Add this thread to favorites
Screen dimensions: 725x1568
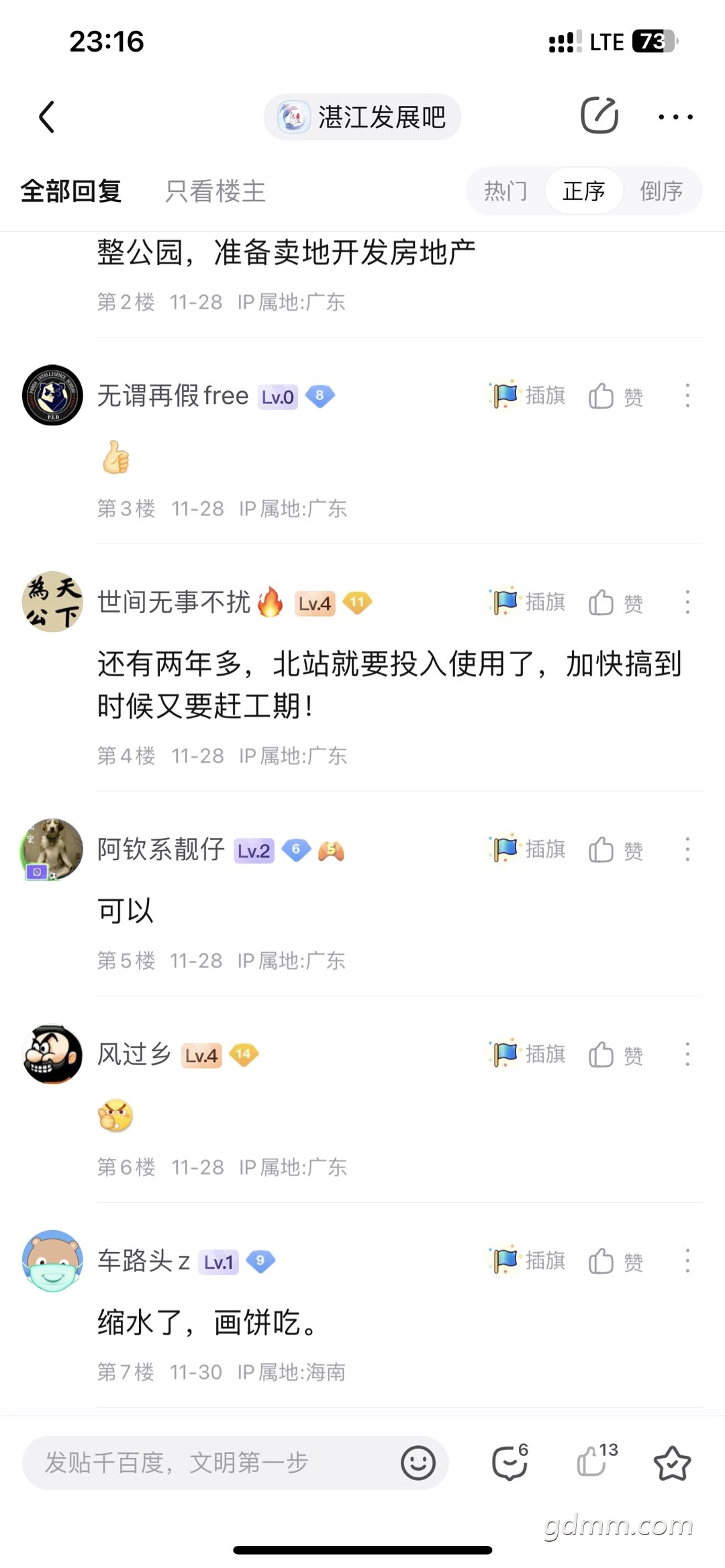[672, 1463]
